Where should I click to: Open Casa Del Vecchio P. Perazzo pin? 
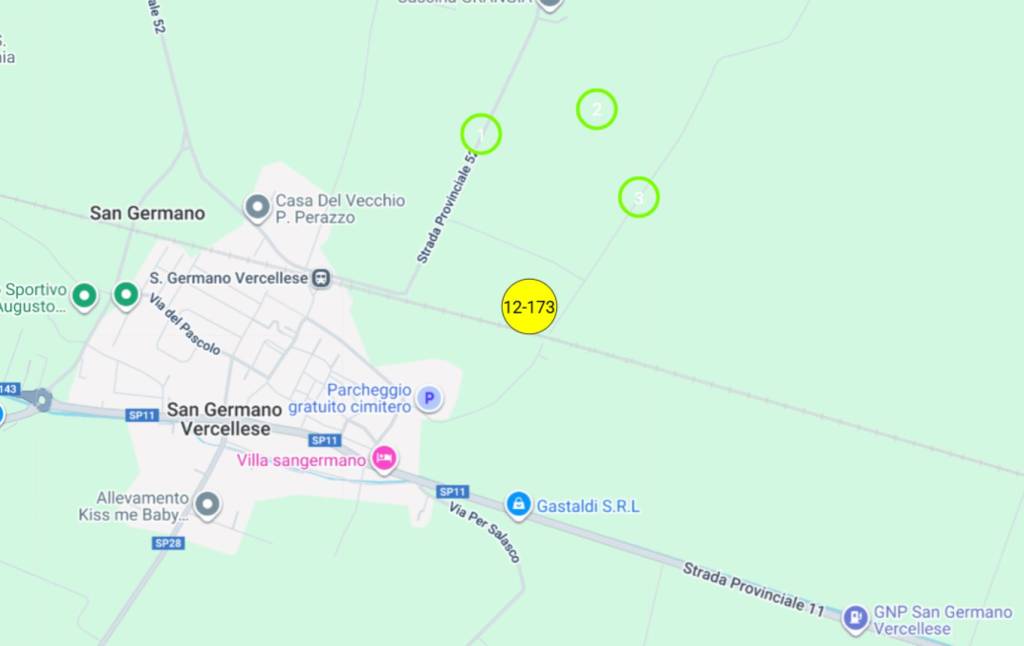258,208
